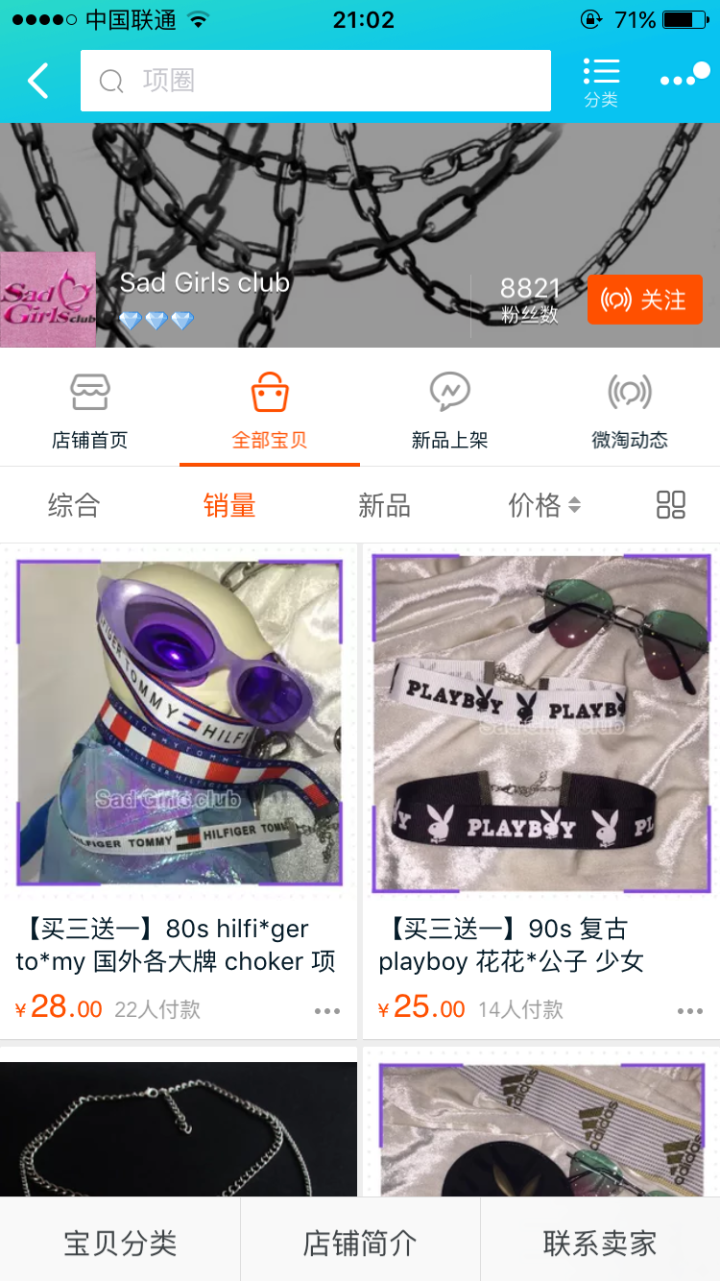Select the 全部宝贝 tab
720x1281 pixels.
[x=270, y=410]
